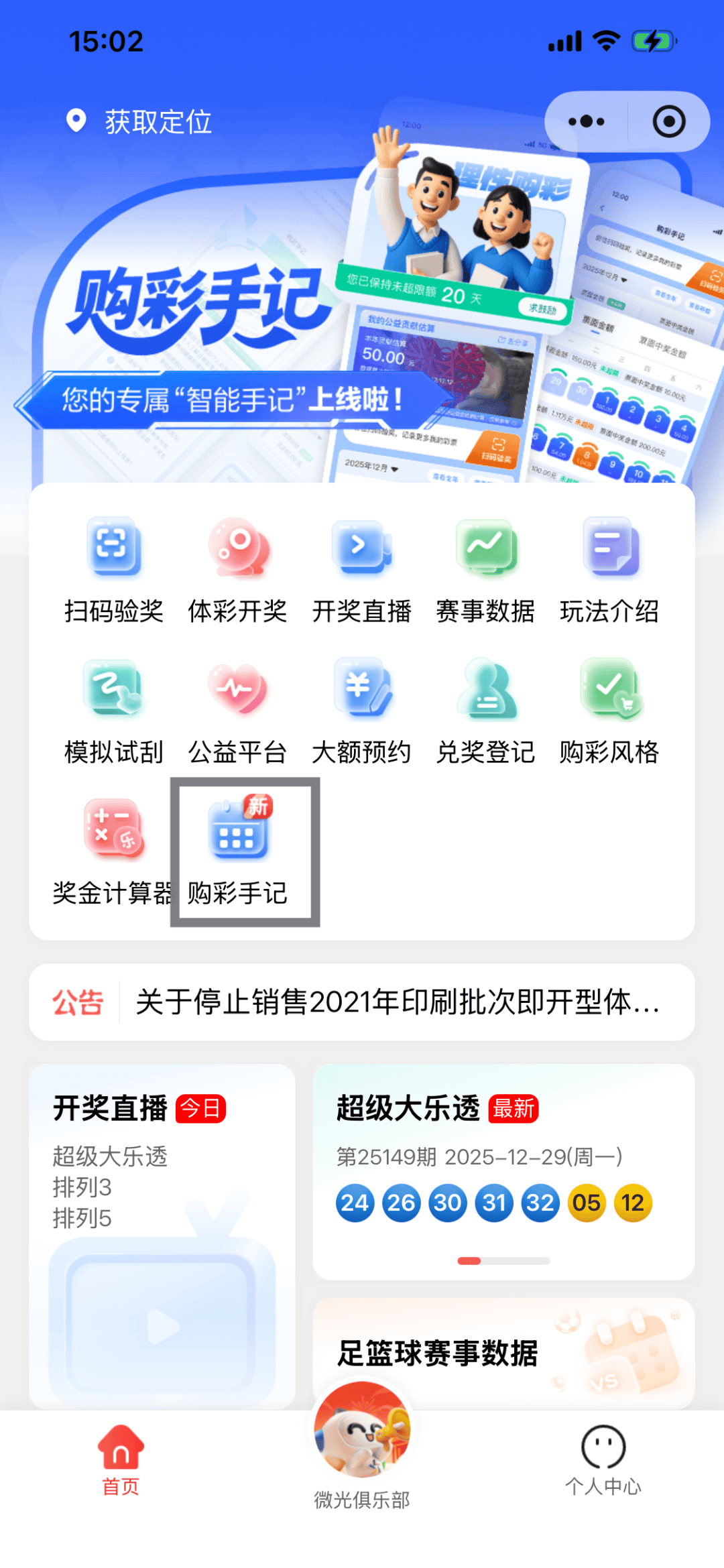Screen dimensions: 724x1568
Task: Open 兑奖登记
Action: pyautogui.click(x=485, y=711)
